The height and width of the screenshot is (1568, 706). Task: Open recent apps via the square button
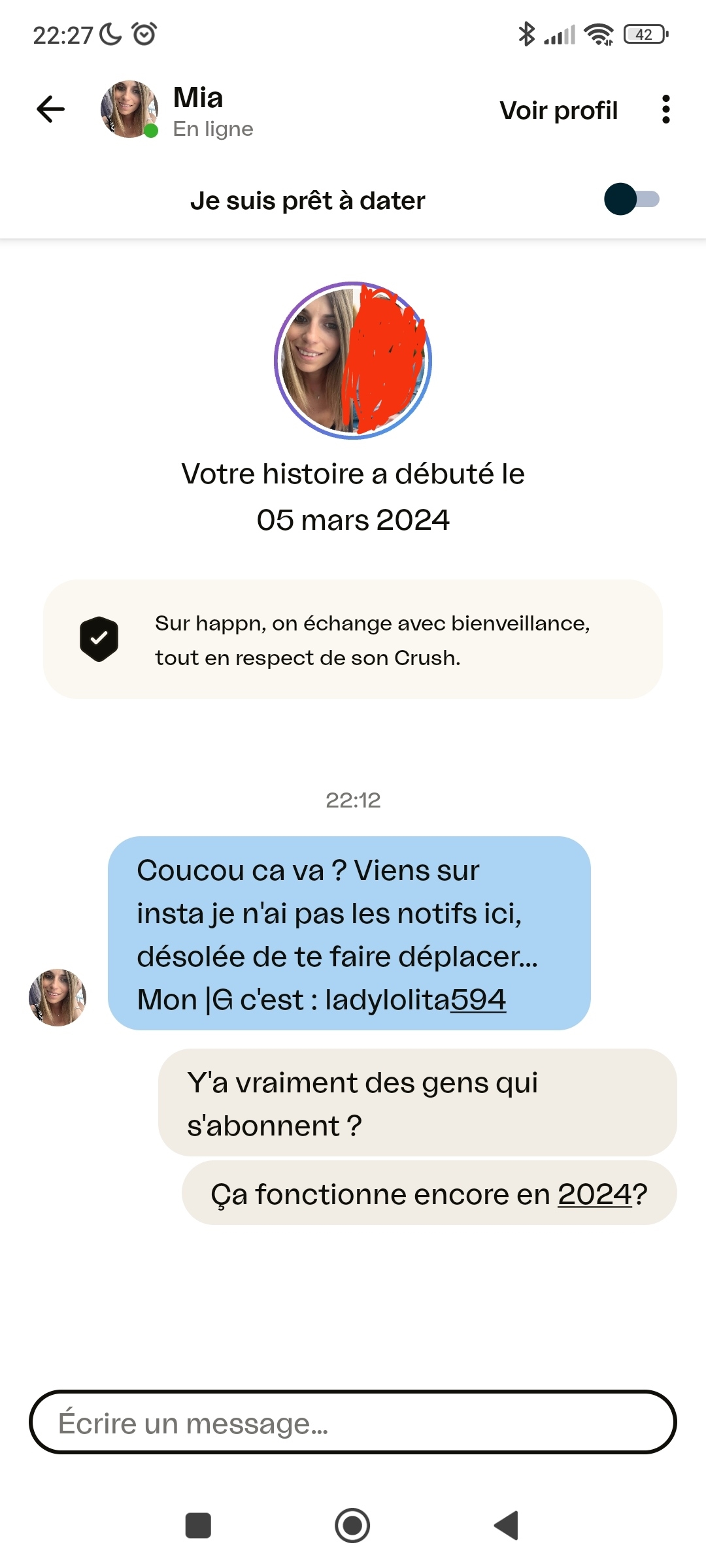198,1526
